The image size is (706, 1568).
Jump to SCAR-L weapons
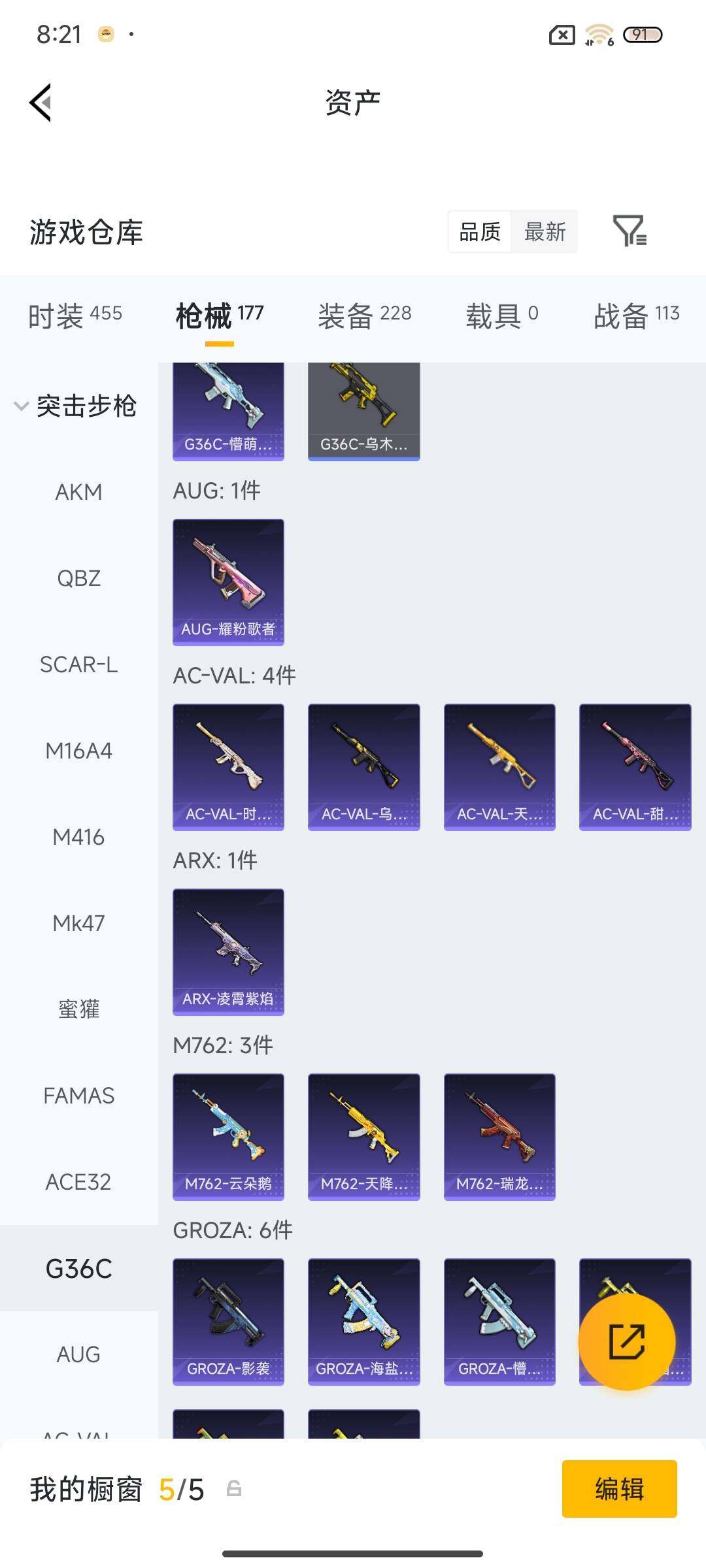(x=78, y=664)
